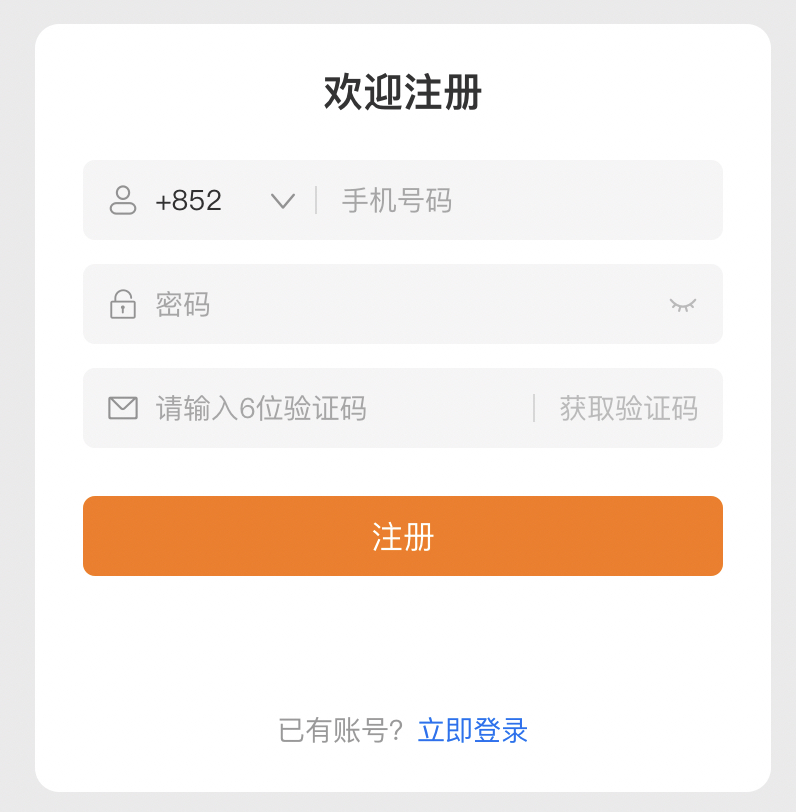796x812 pixels.
Task: Open the 立即登录 login link
Action: (x=473, y=731)
